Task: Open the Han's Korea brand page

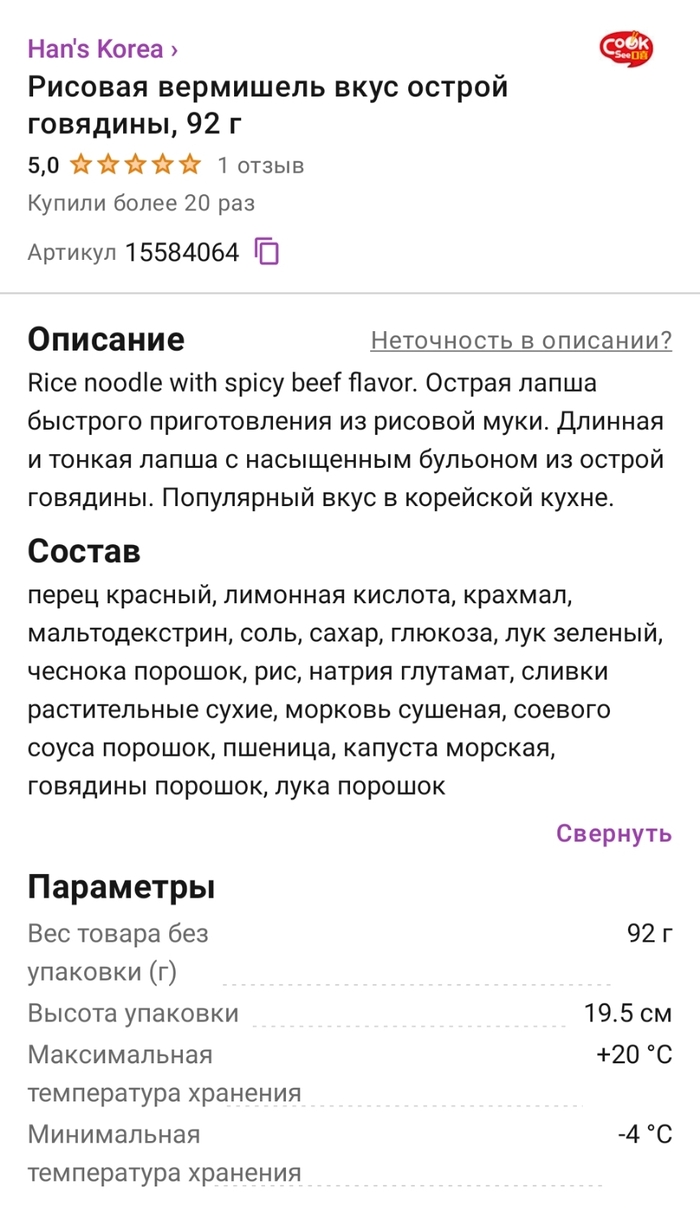Action: pos(103,48)
